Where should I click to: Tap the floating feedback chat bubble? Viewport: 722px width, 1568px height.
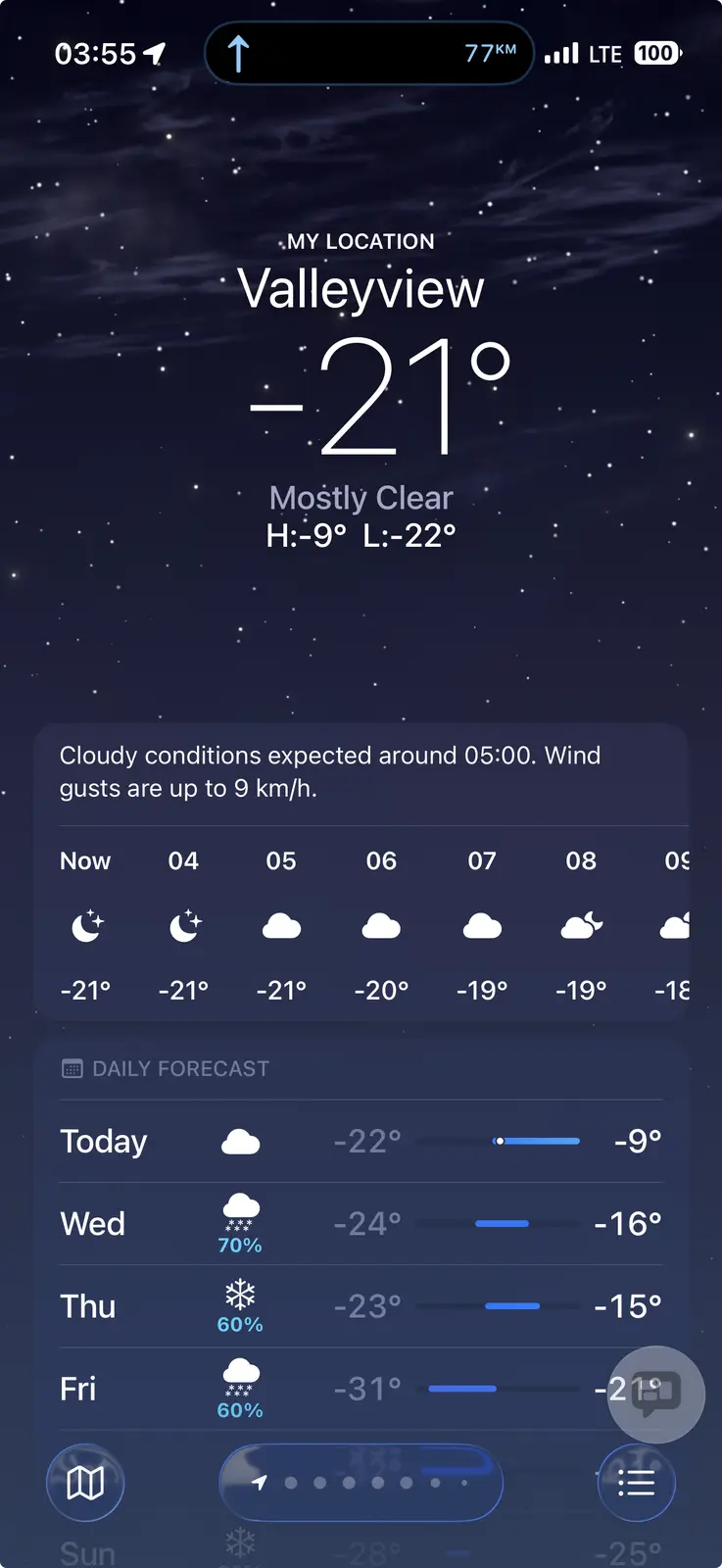click(655, 1394)
